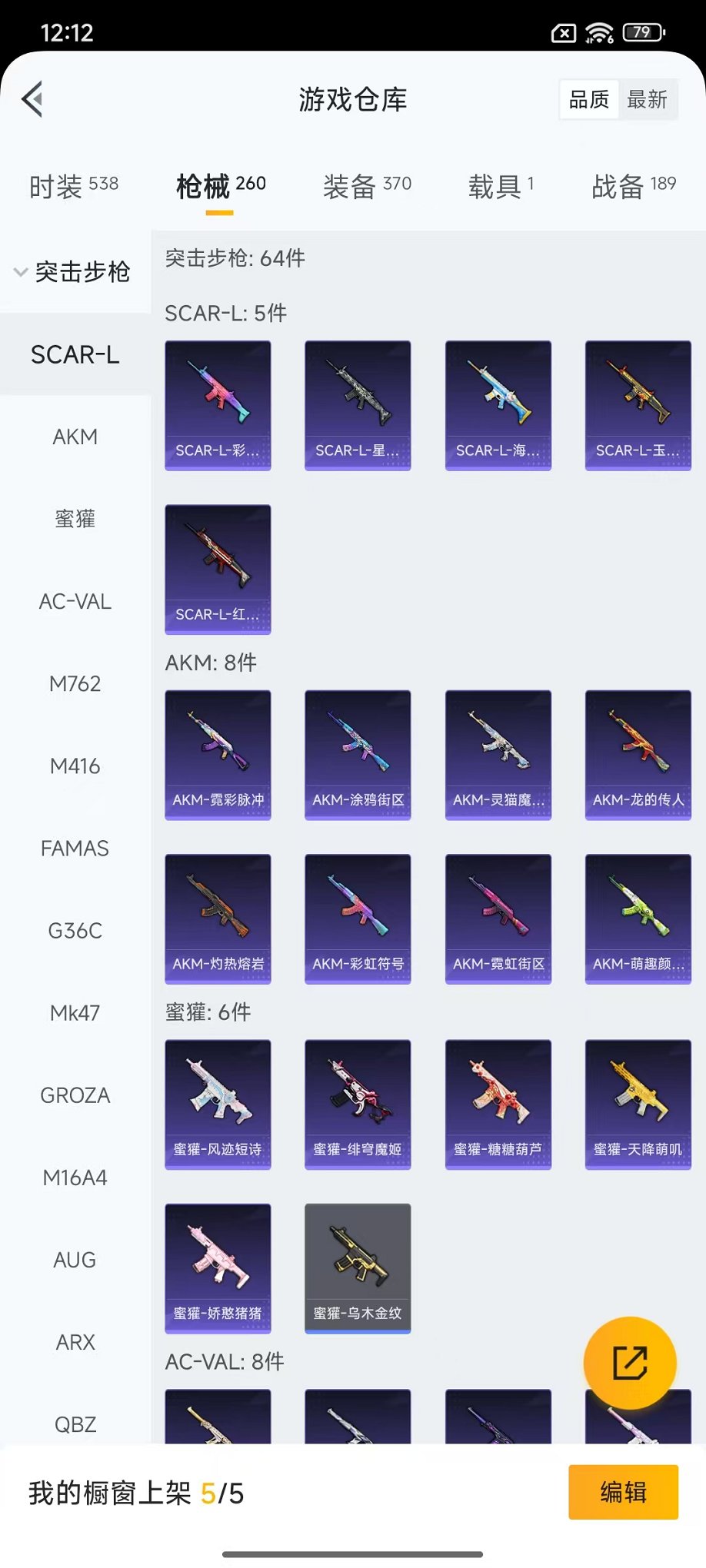View the 蜜獾-乌木金纹 skin
706x1568 pixels.
[x=358, y=1268]
